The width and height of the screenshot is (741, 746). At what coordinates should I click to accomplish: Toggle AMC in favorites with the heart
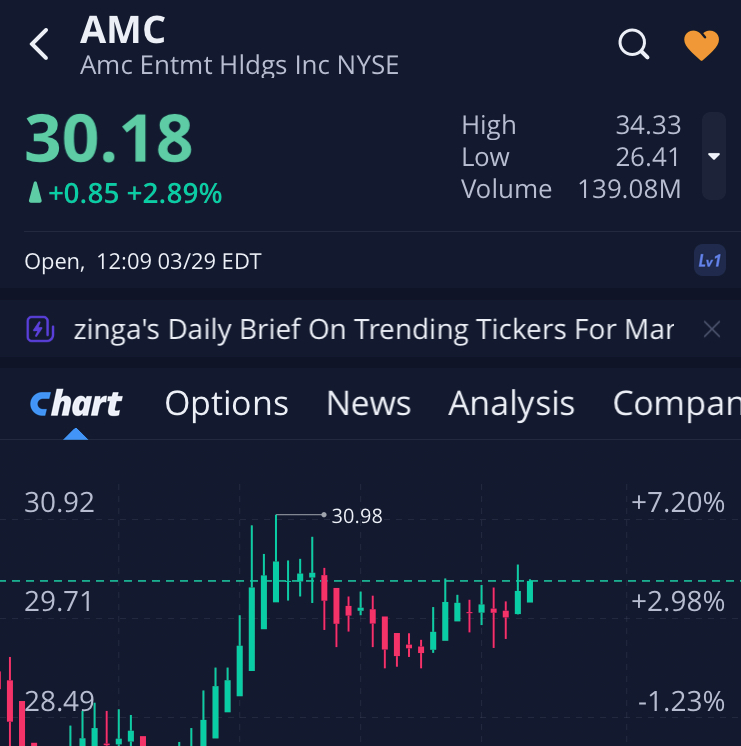tap(701, 45)
